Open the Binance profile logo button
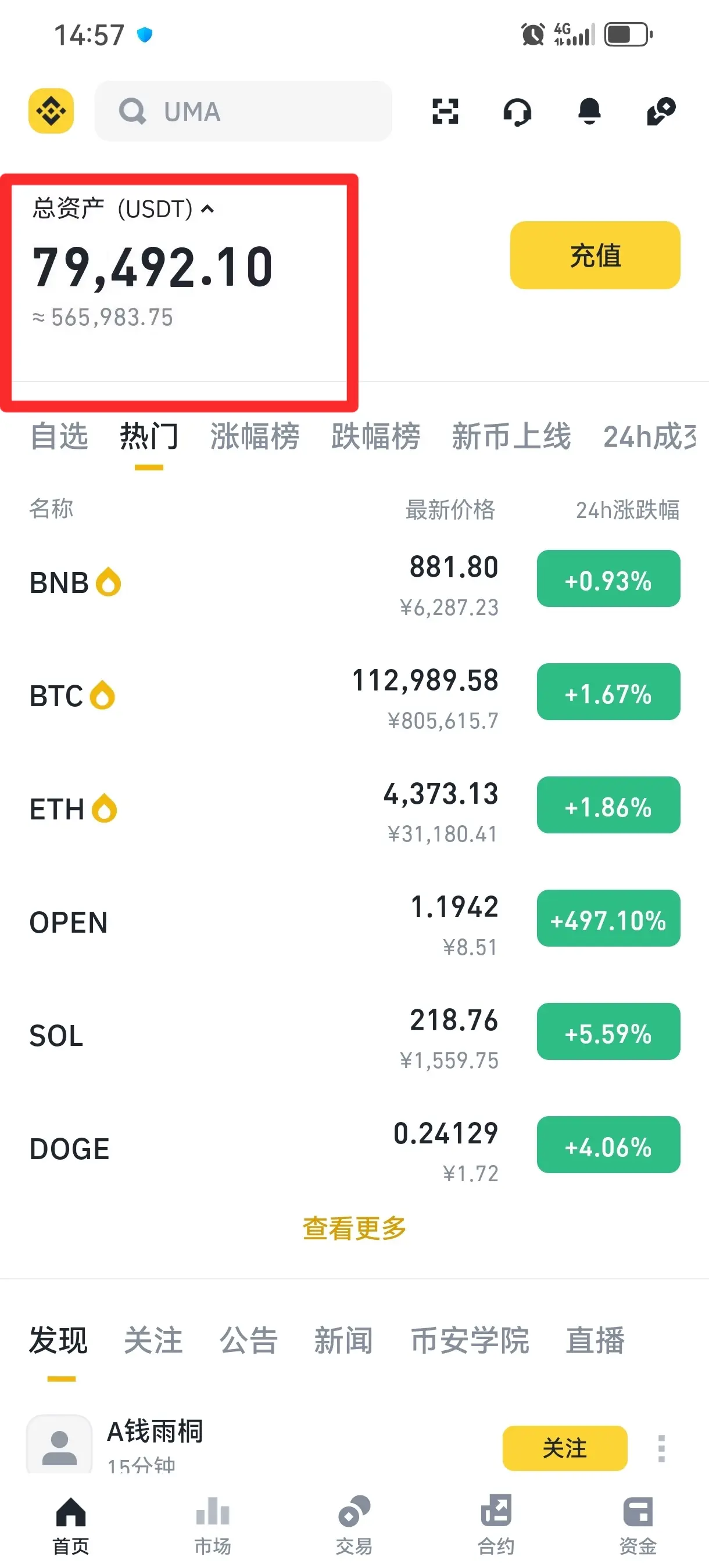Image resolution: width=709 pixels, height=1568 pixels. tap(51, 111)
